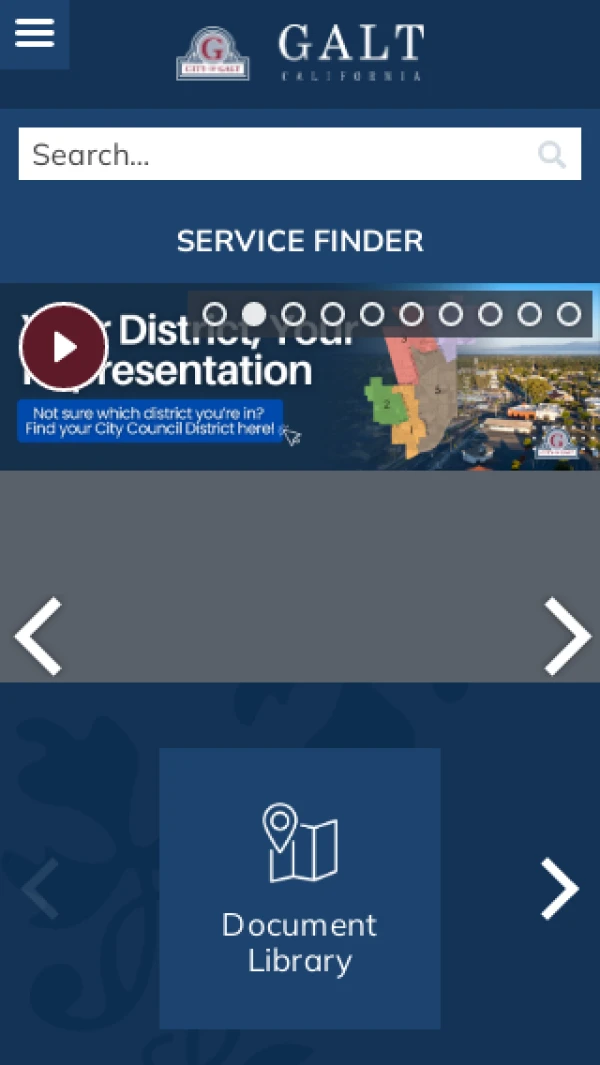Show previous quick link before Document Library
The width and height of the screenshot is (600, 1065).
tap(40, 888)
